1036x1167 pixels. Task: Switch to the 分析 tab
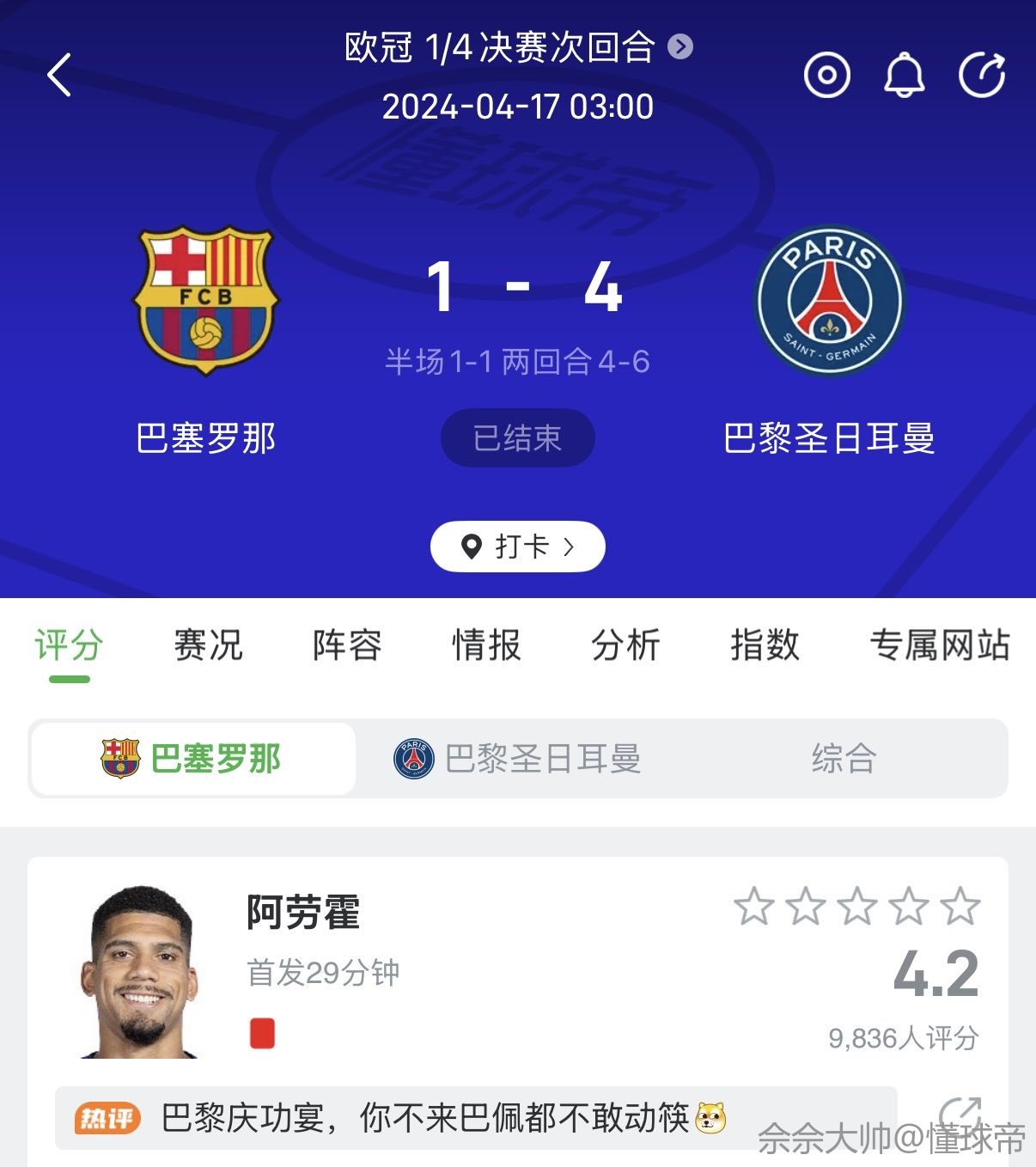(625, 645)
